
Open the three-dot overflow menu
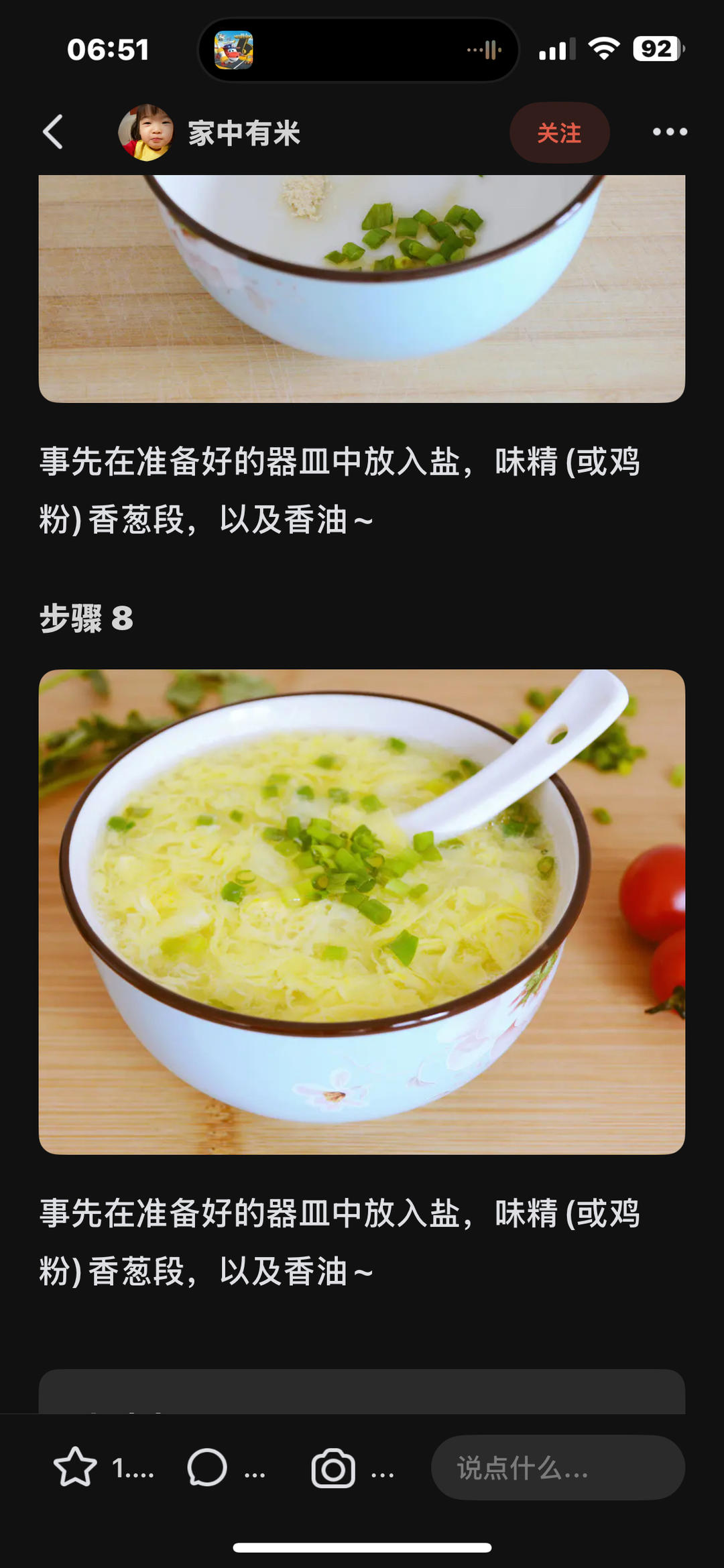(x=670, y=132)
